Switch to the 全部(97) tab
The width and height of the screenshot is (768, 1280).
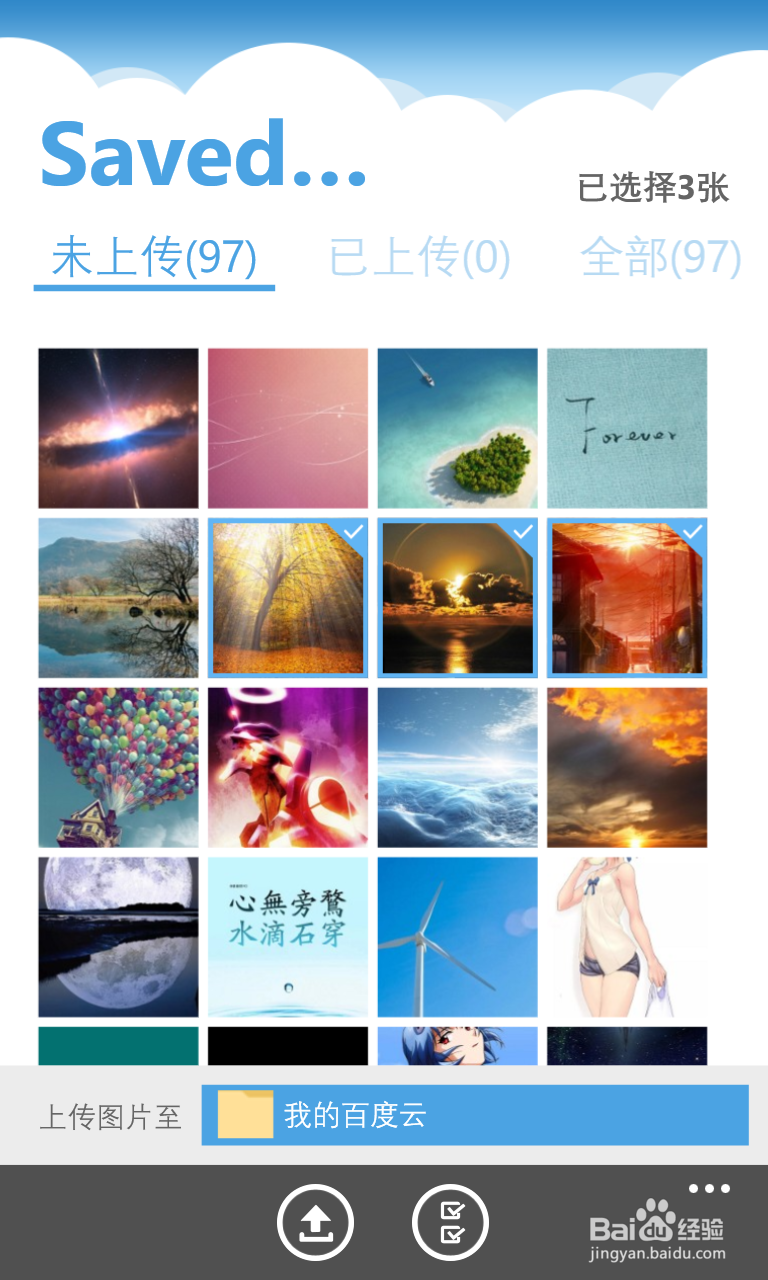click(x=660, y=258)
